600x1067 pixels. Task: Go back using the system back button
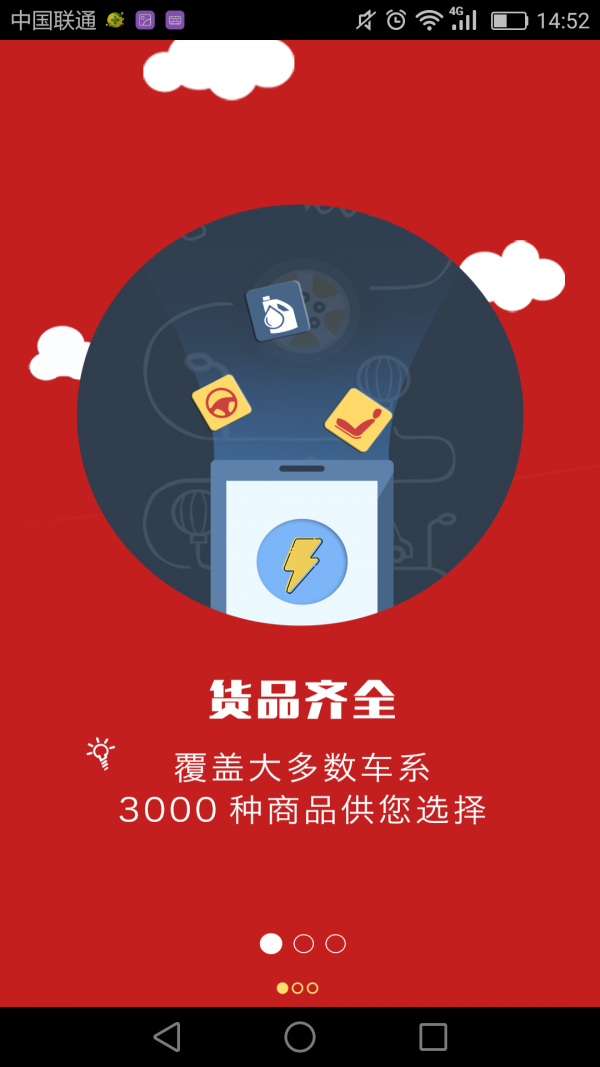point(167,1037)
